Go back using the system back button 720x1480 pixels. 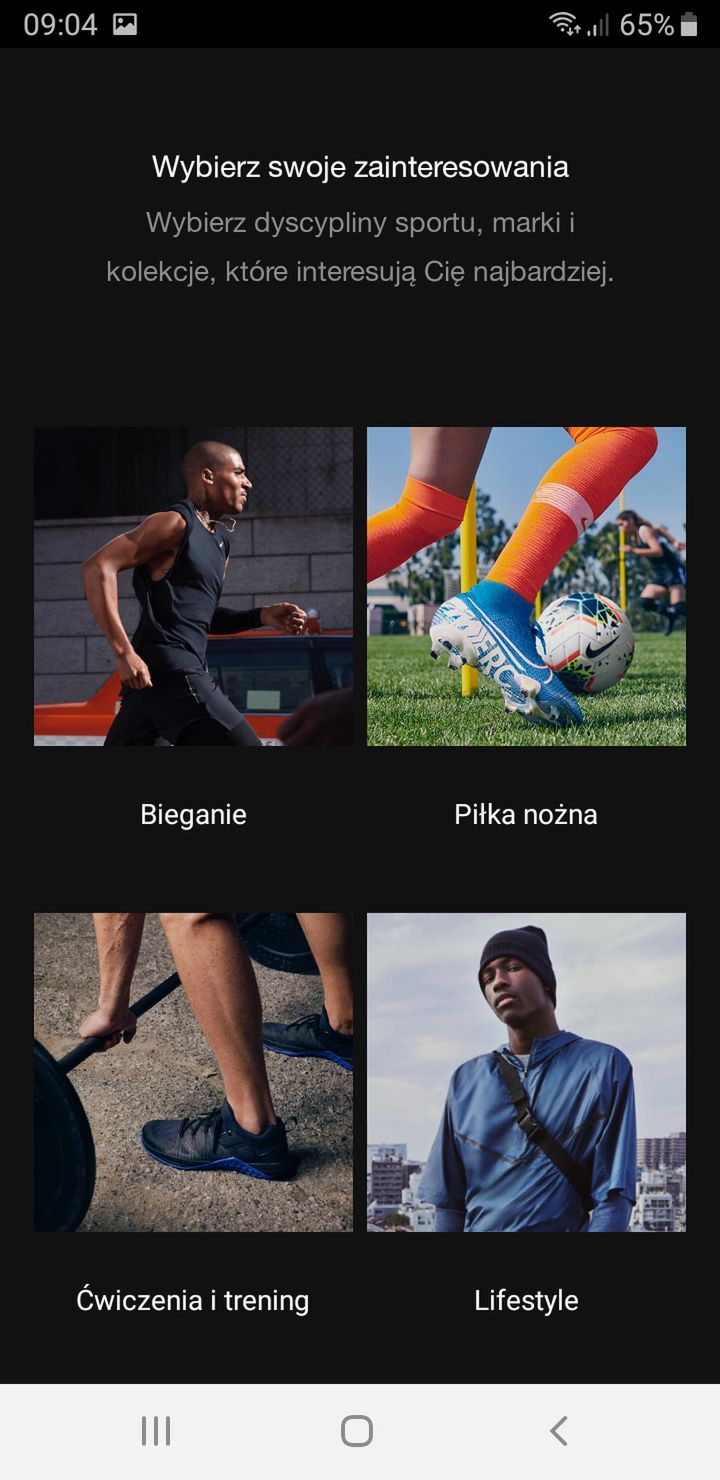point(559,1431)
